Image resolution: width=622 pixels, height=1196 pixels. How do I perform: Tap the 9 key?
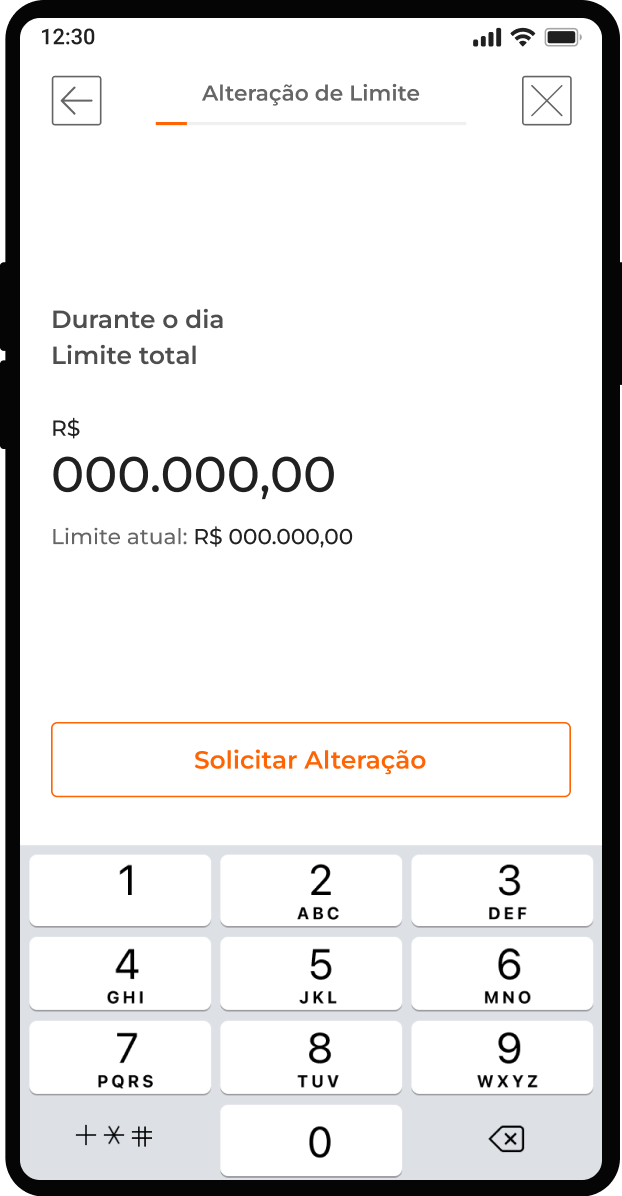pyautogui.click(x=502, y=1057)
